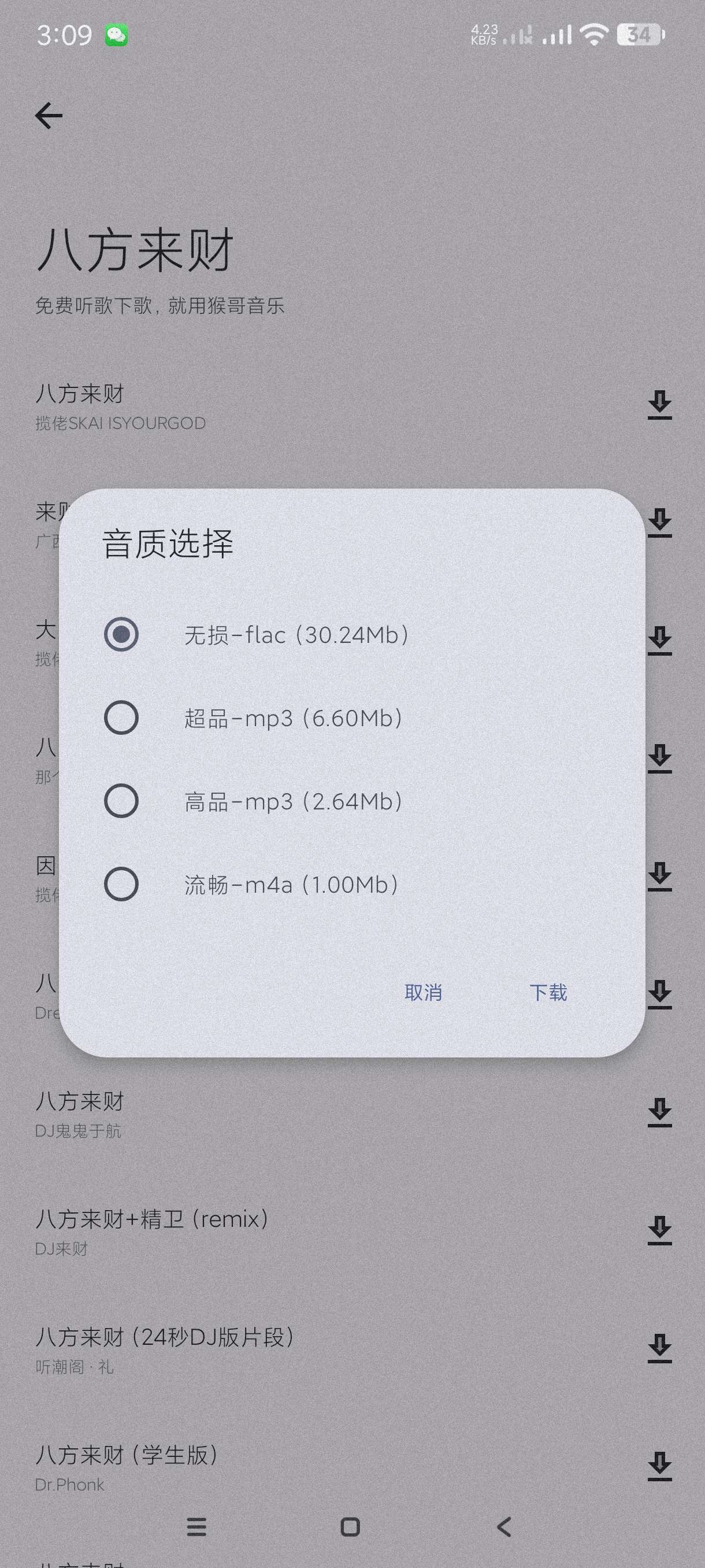
Task: Download 八方来财 (24秒DJ版片段)
Action: click(x=659, y=1349)
